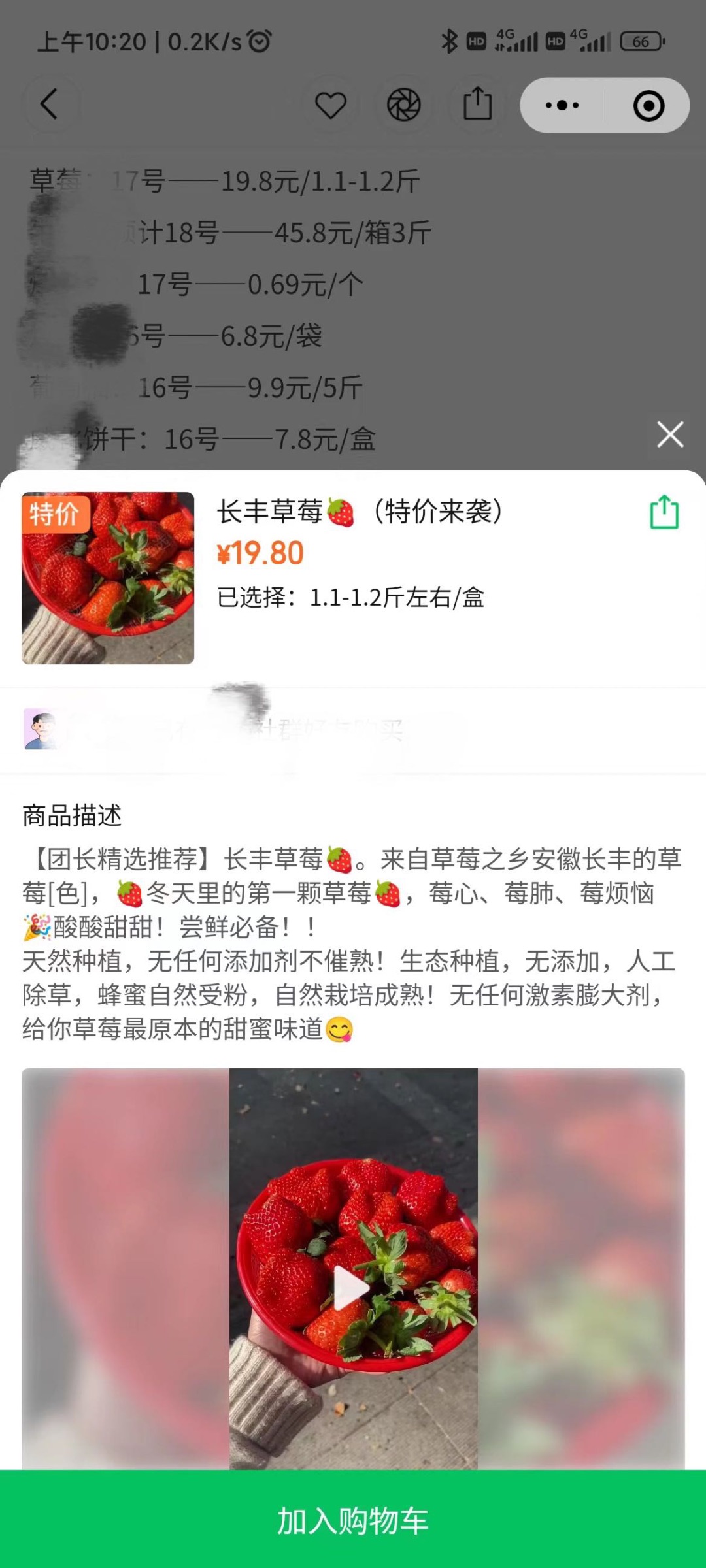Close the mini program via circle button
The height and width of the screenshot is (1568, 706).
tap(648, 106)
